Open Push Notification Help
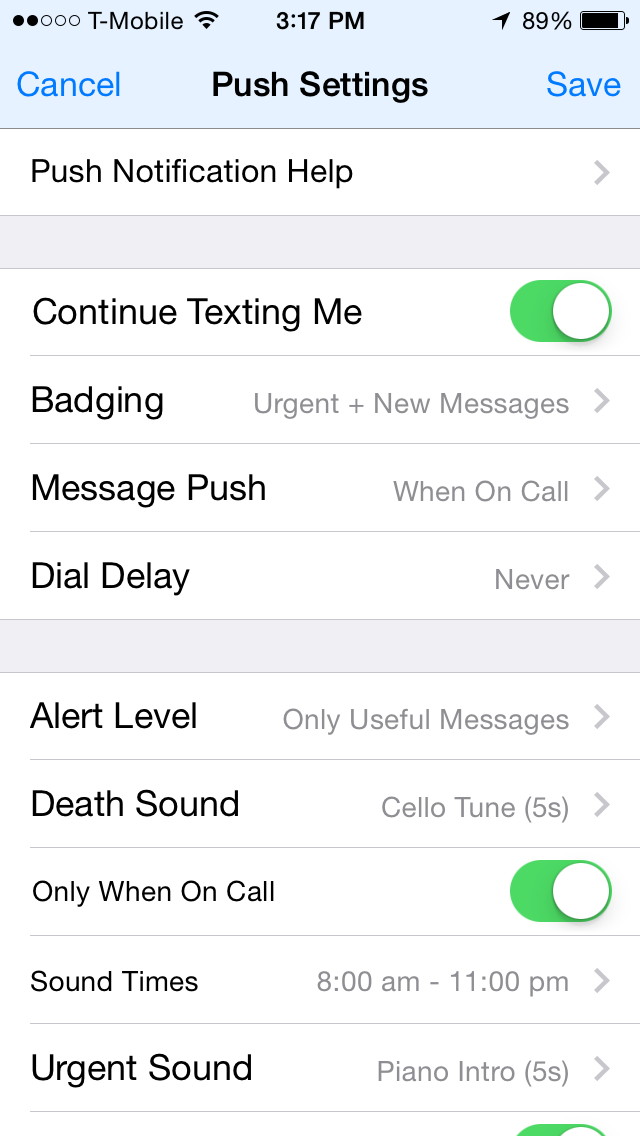Viewport: 640px width, 1136px height. pyautogui.click(x=320, y=172)
